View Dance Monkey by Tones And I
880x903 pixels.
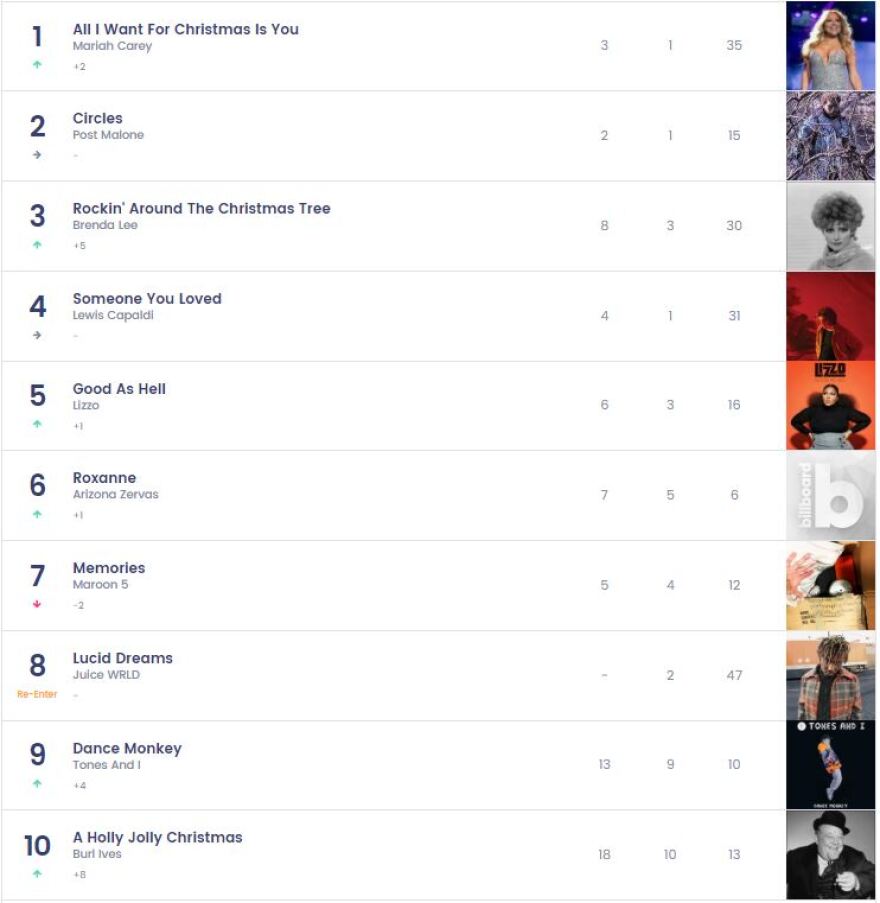coord(127,748)
